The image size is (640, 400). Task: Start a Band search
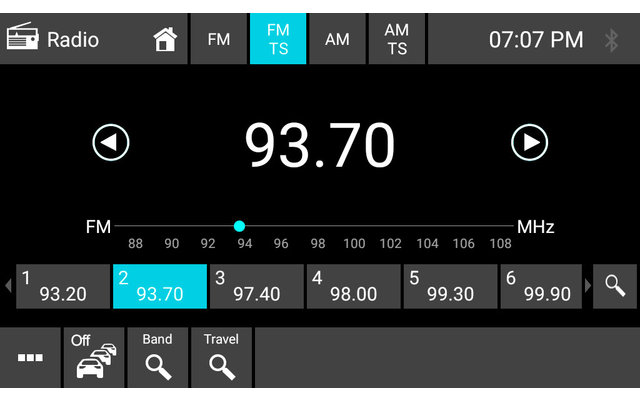(158, 357)
